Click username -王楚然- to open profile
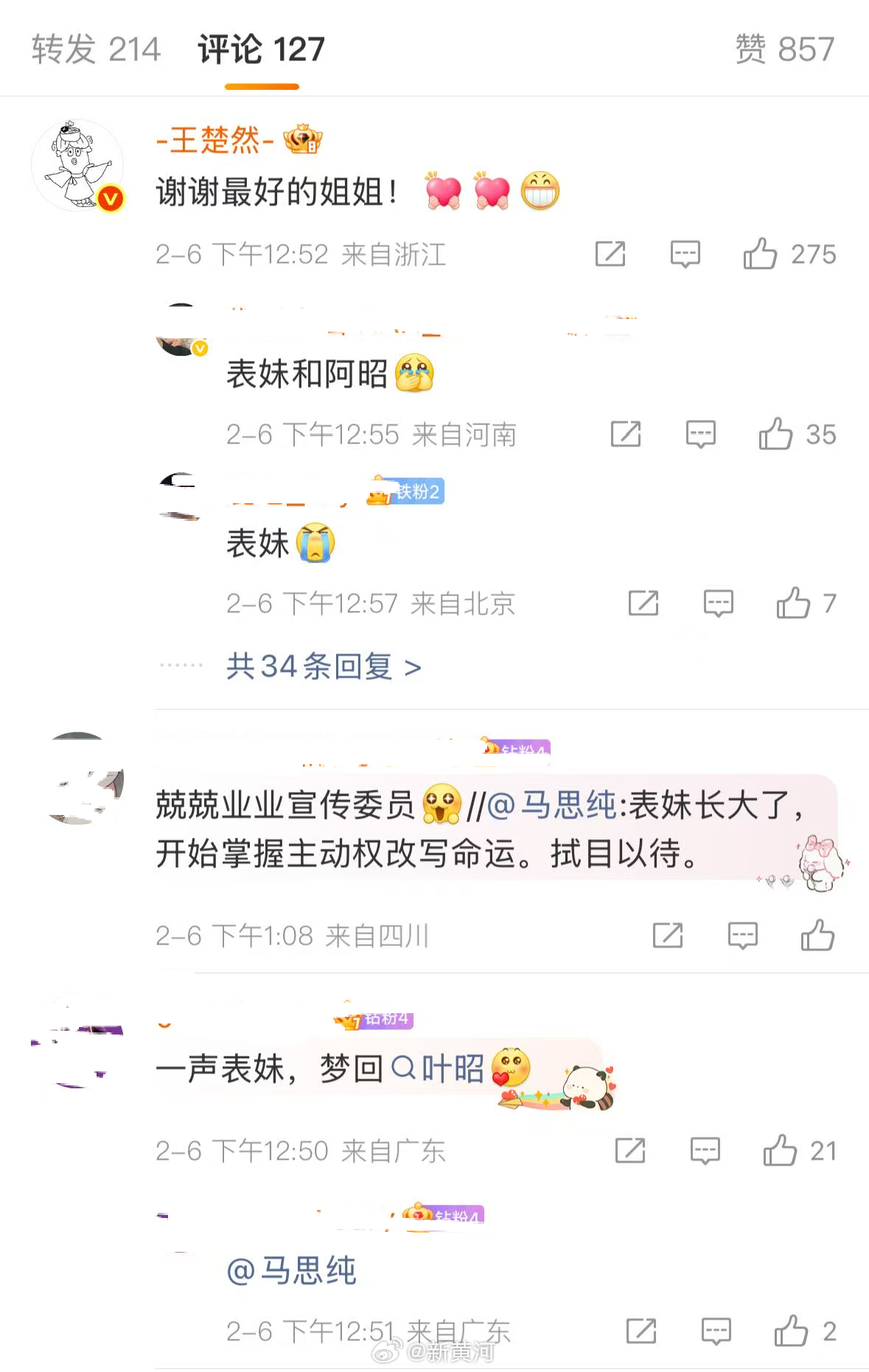The height and width of the screenshot is (1372, 869). [x=212, y=140]
